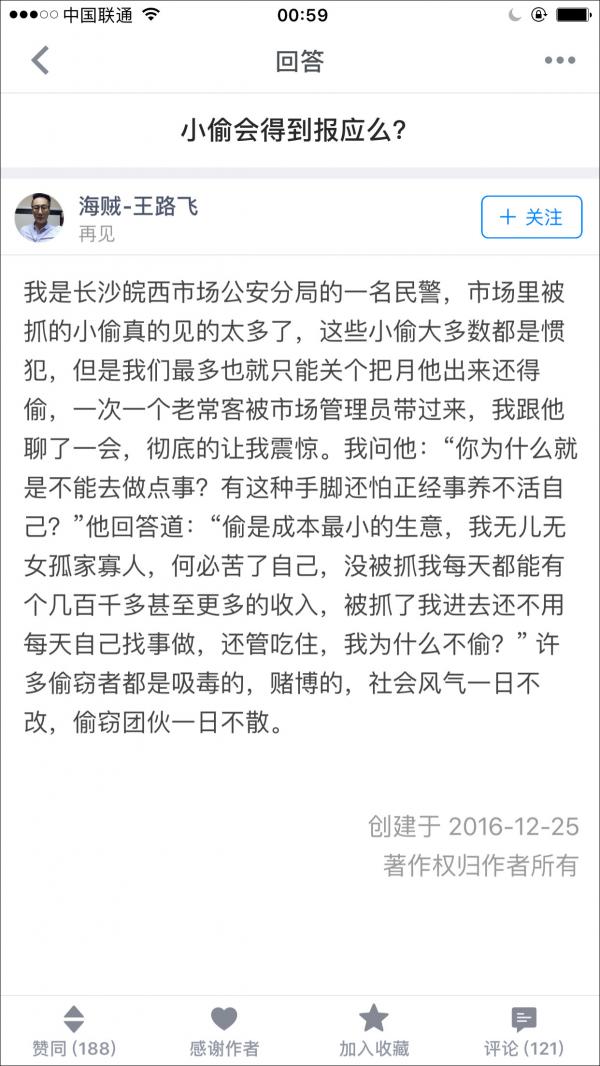
Task: Follow the author with 关注 button
Action: tap(531, 217)
